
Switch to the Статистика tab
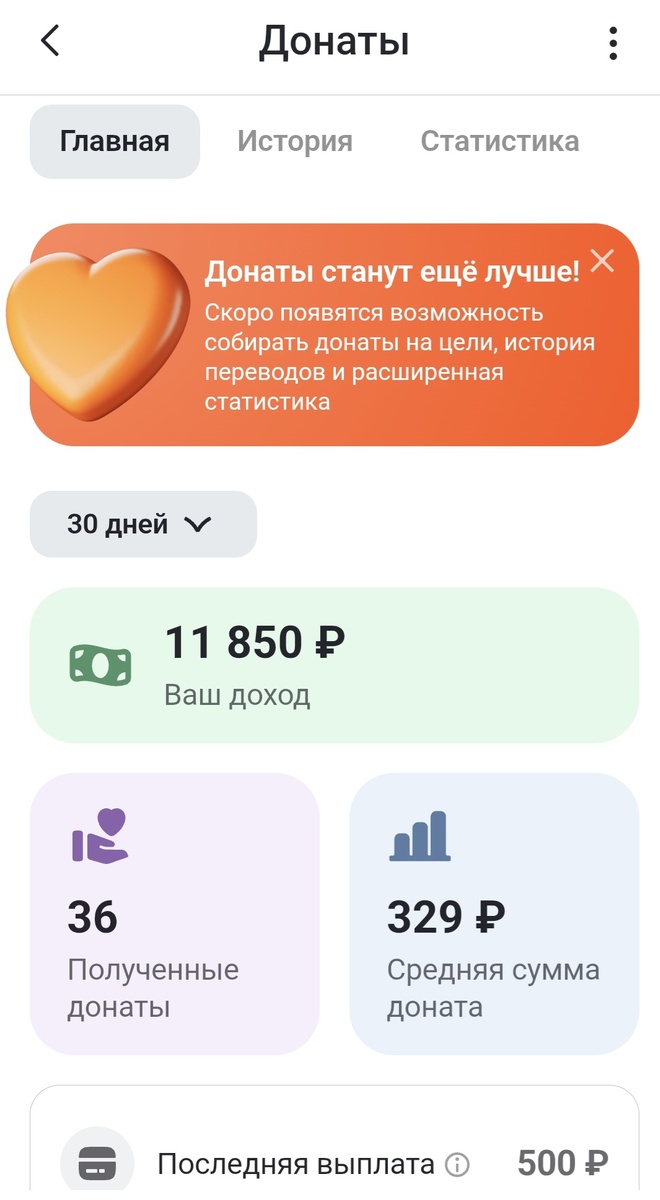coord(499,142)
